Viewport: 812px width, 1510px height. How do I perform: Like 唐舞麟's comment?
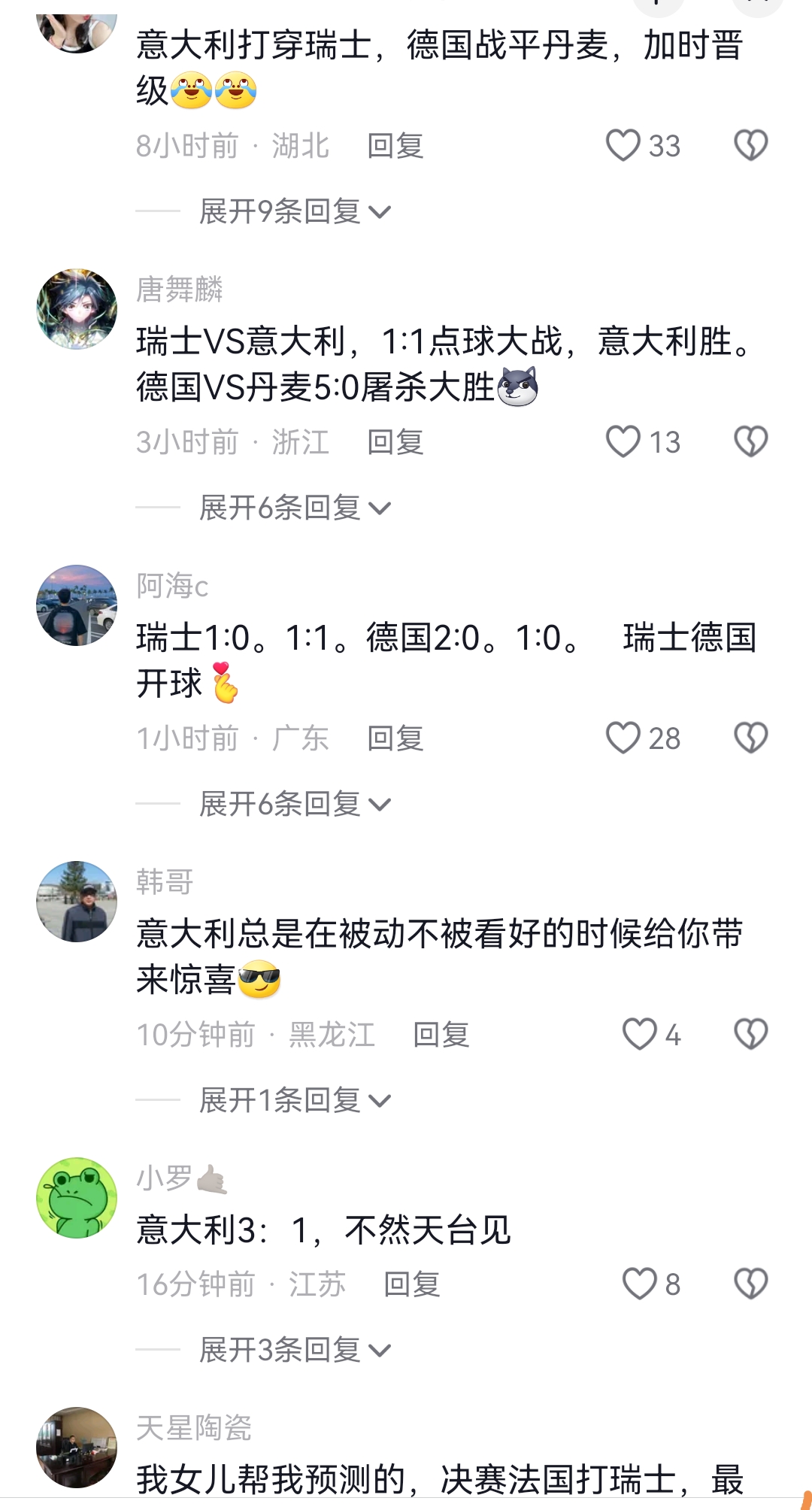point(623,441)
